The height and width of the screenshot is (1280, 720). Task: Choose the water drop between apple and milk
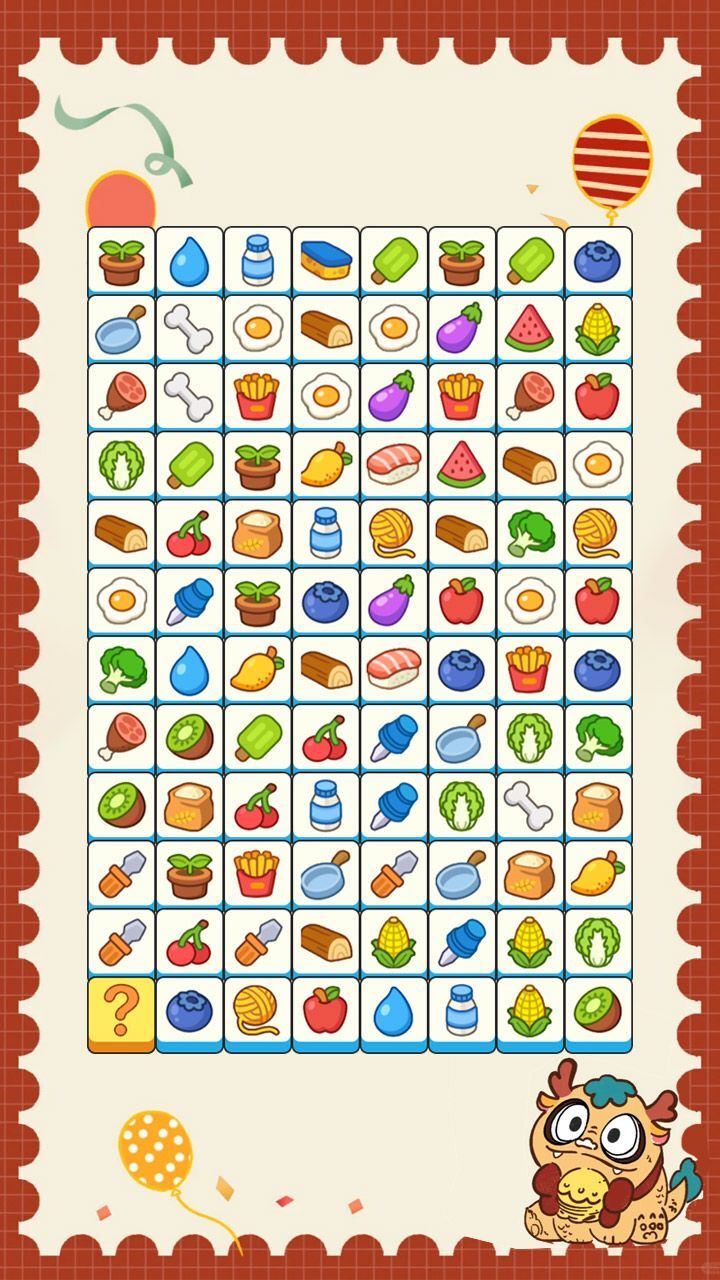(x=394, y=1011)
